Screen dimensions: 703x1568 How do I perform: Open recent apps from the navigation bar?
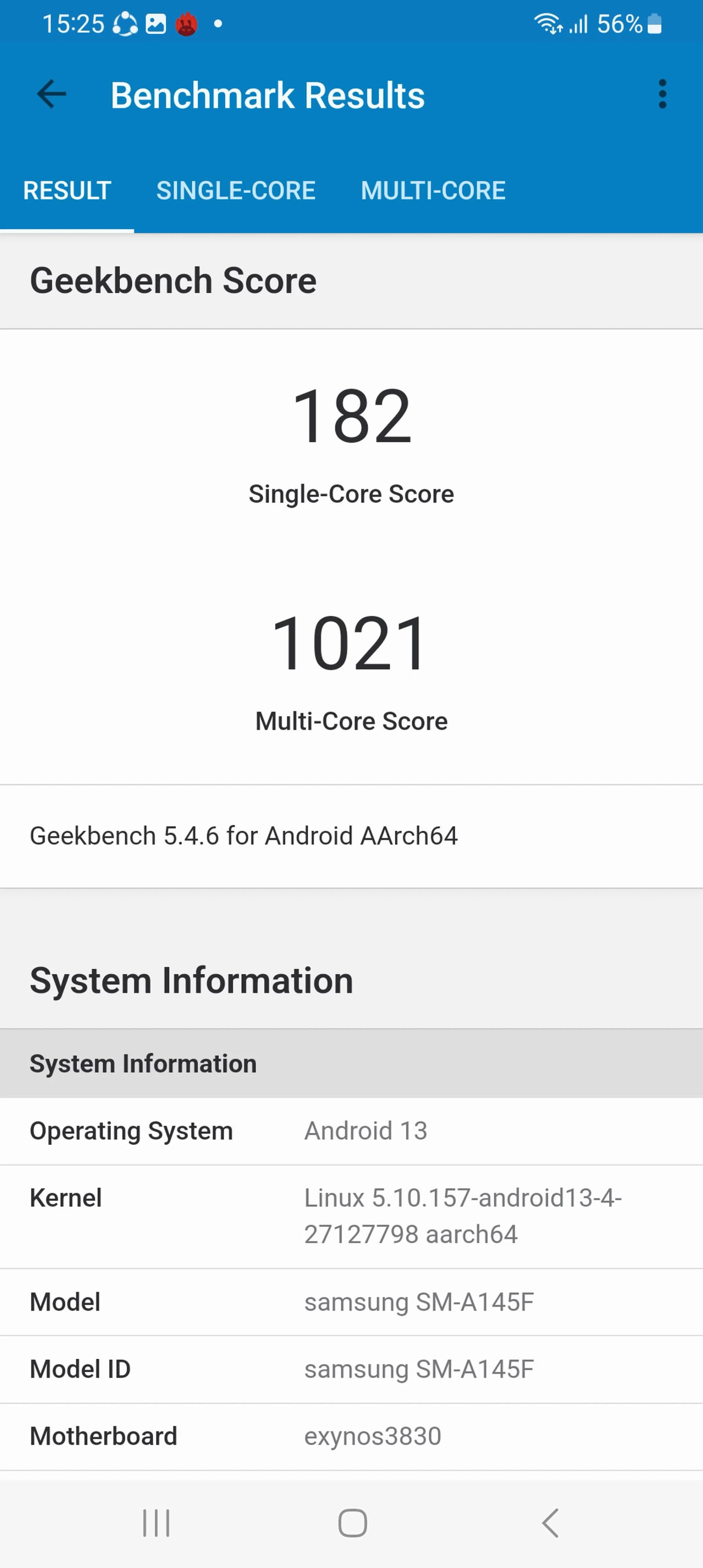point(156,1522)
